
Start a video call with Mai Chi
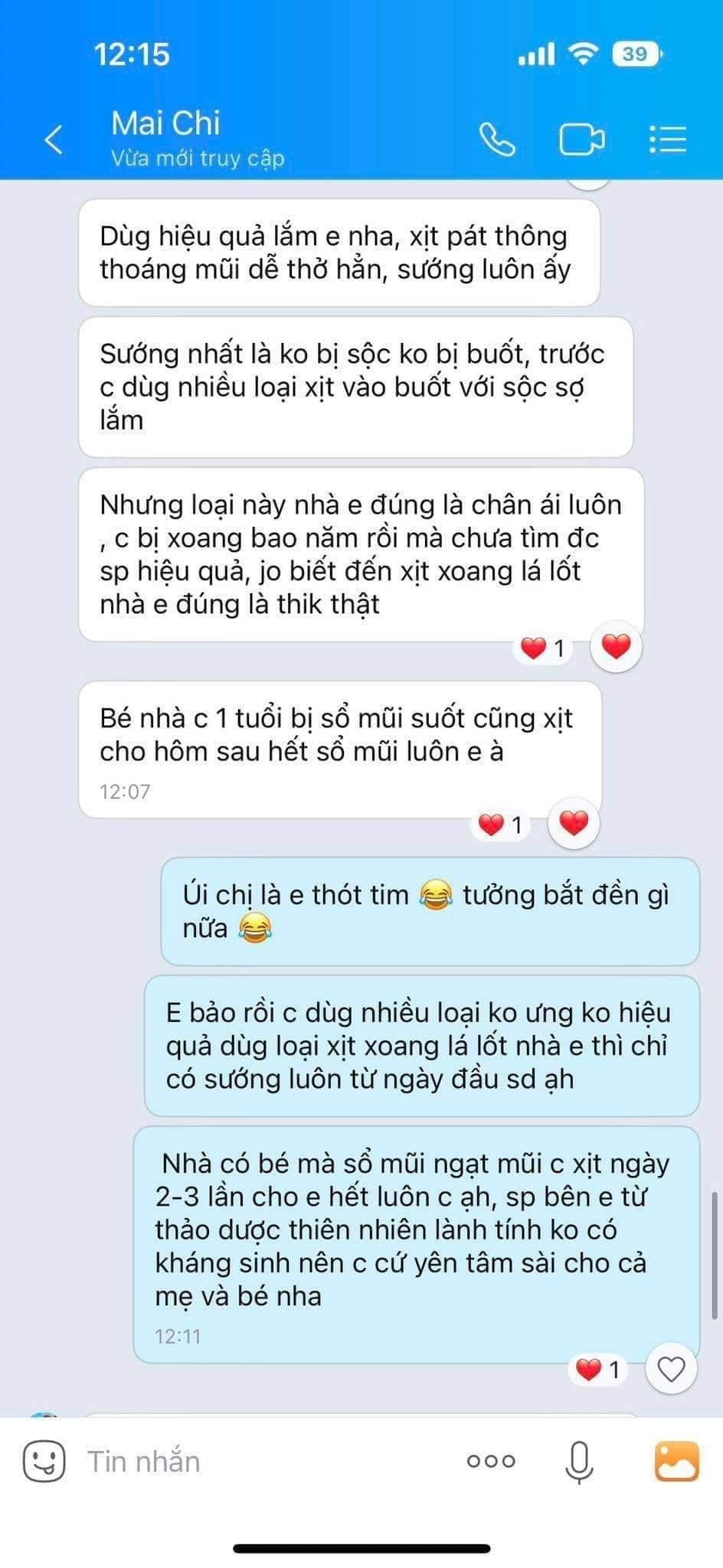[x=581, y=139]
